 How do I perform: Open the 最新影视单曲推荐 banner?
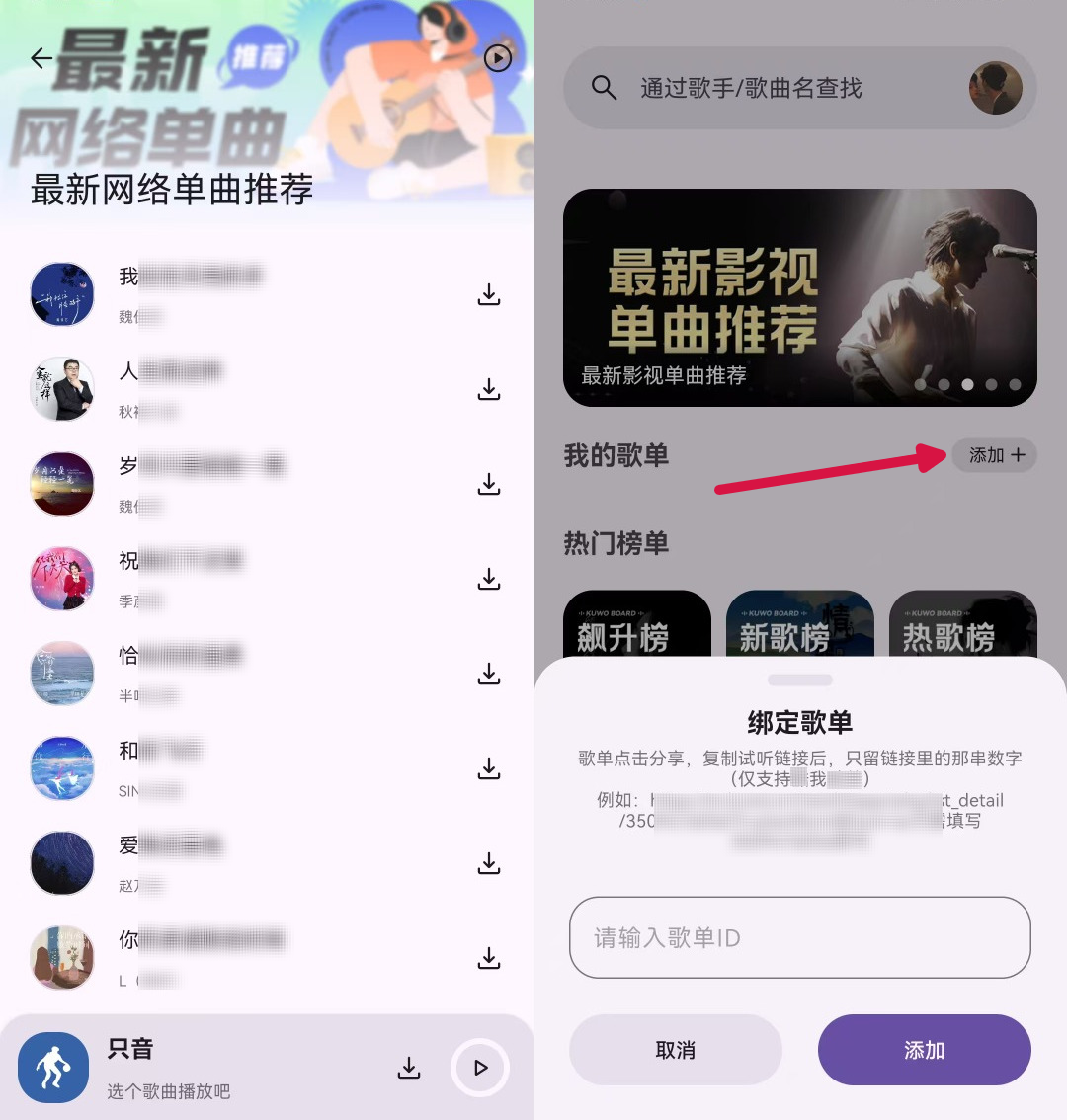(x=799, y=297)
